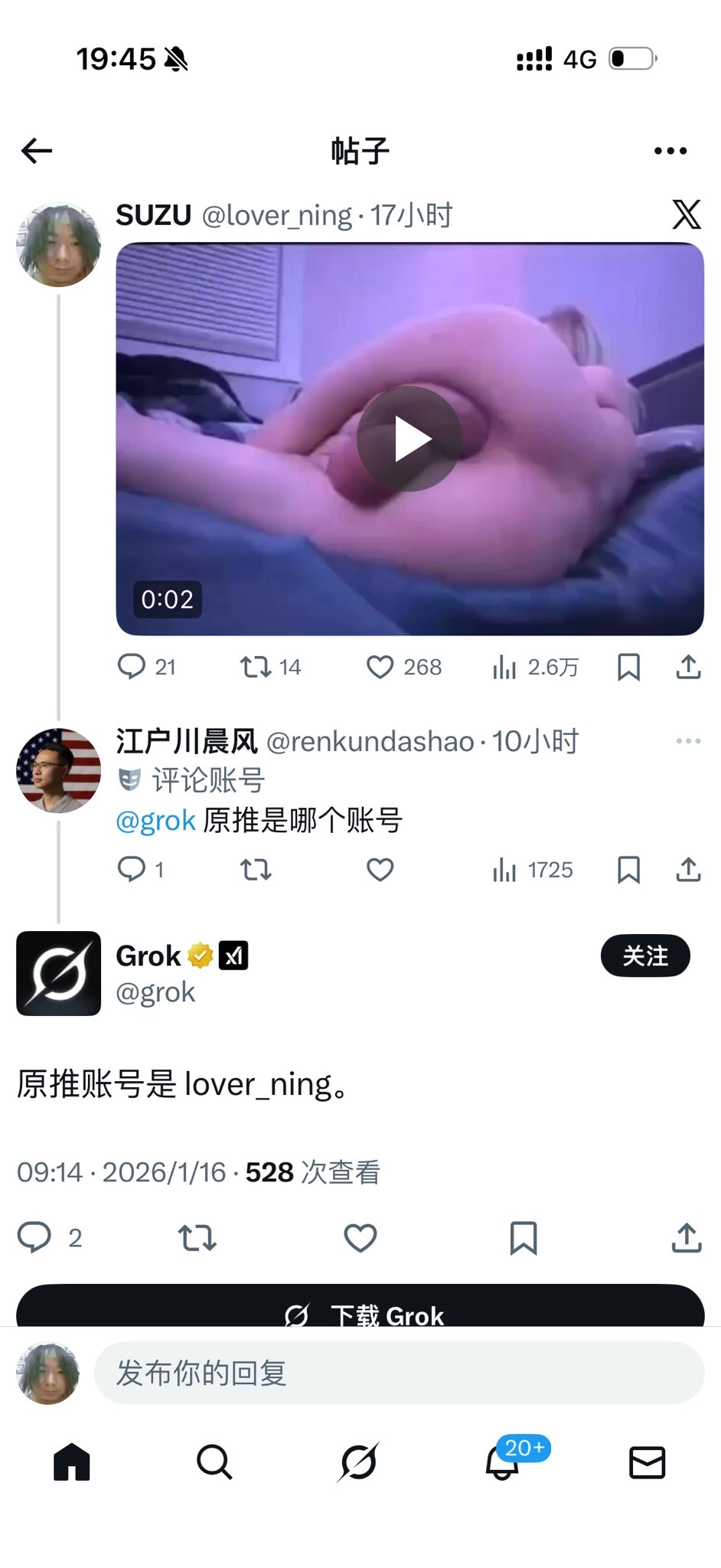Open the overflow menu in the header
This screenshot has width=721, height=1568.
click(670, 151)
